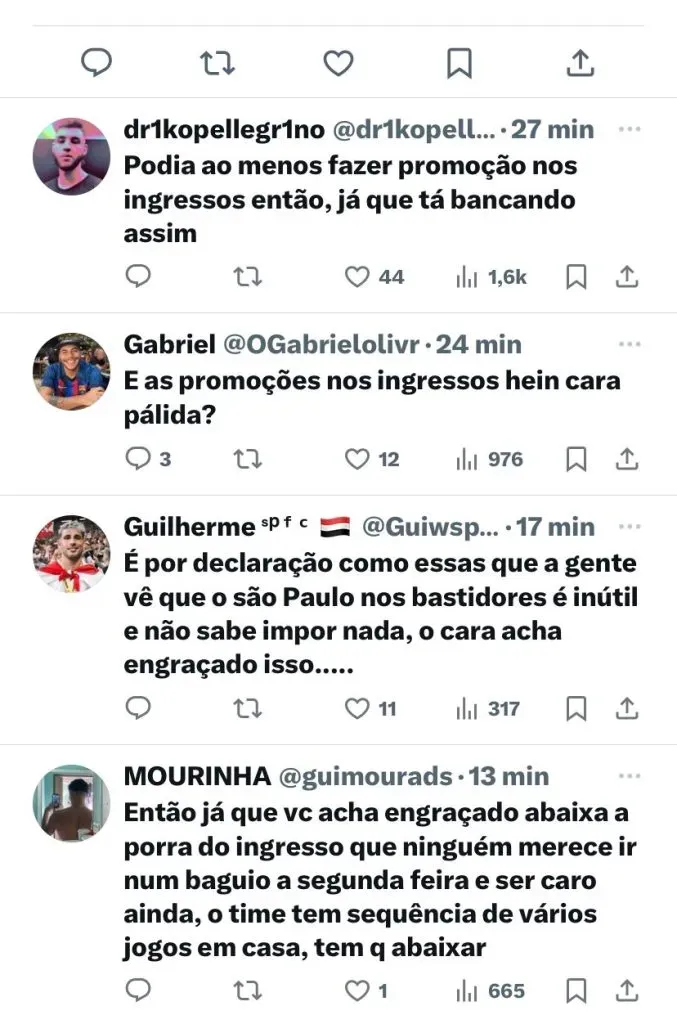Like Guilherme's reply with 11 likes
This screenshot has width=677, height=1024.
pyautogui.click(x=357, y=709)
